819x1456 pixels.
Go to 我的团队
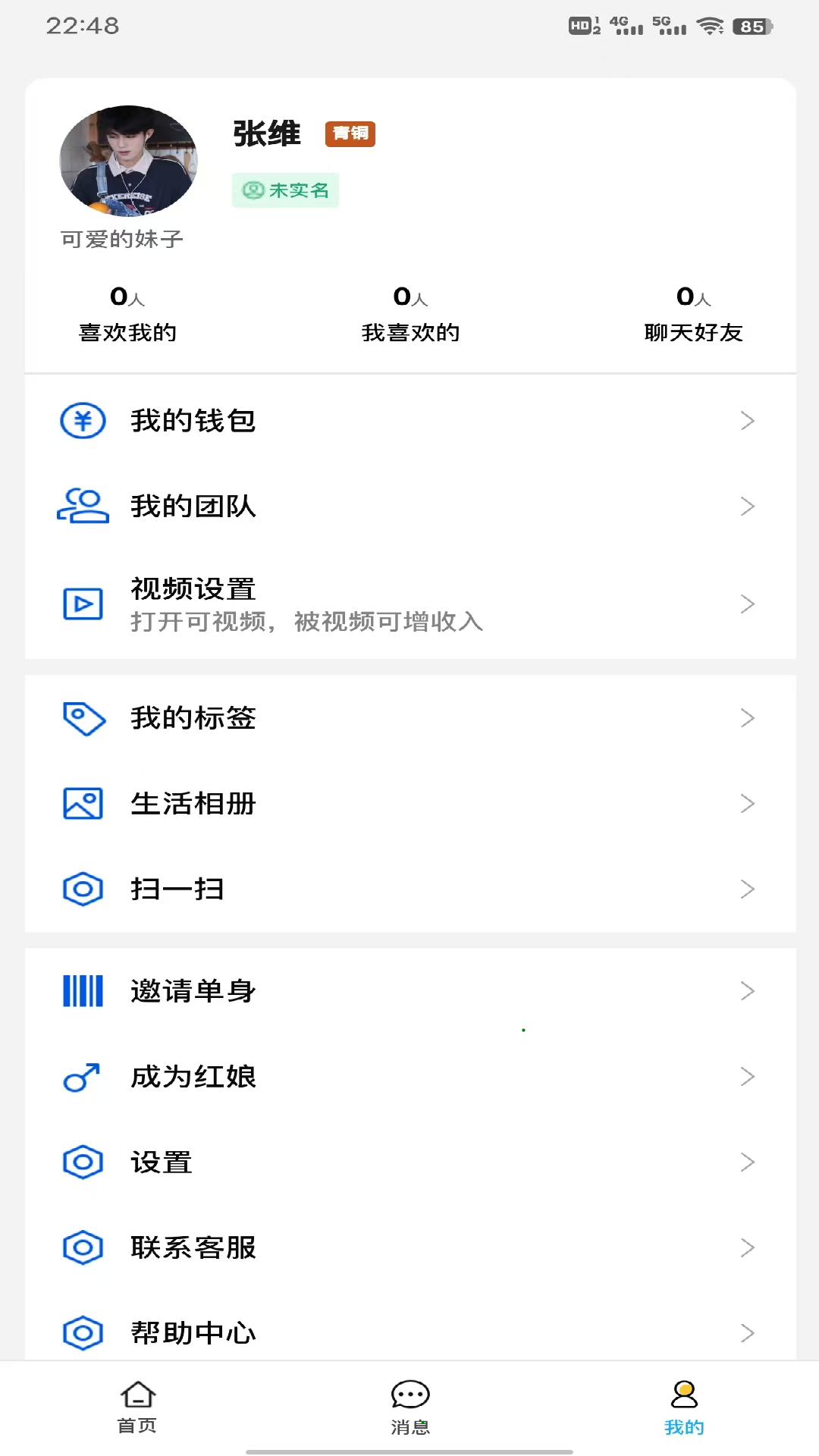[x=409, y=507]
